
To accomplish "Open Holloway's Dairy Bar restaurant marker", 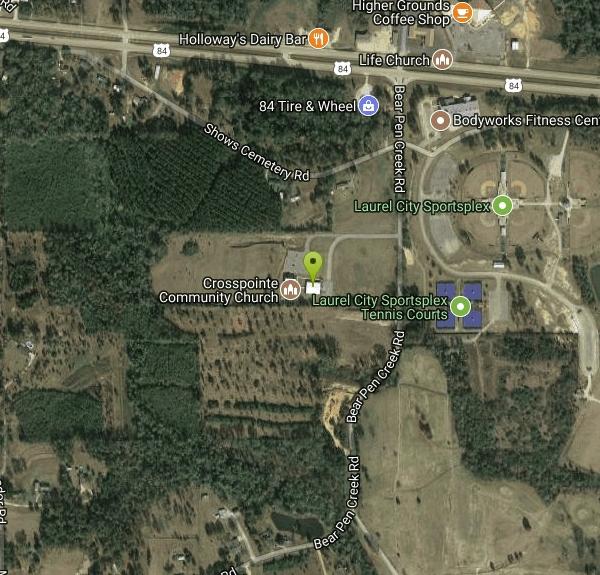I will (319, 39).
